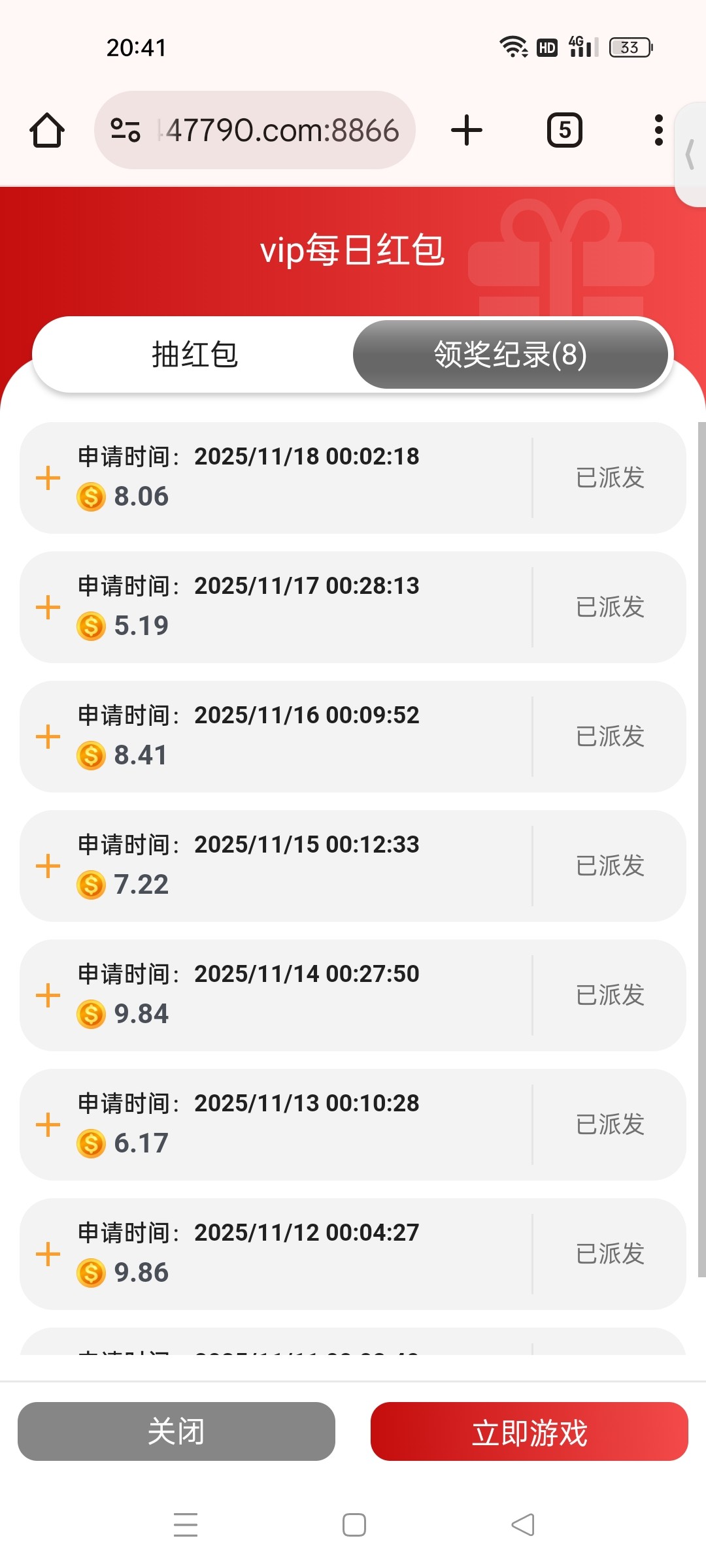Expand the 2025/11/17 00:28:13 record
The image size is (706, 1568).
coord(48,607)
